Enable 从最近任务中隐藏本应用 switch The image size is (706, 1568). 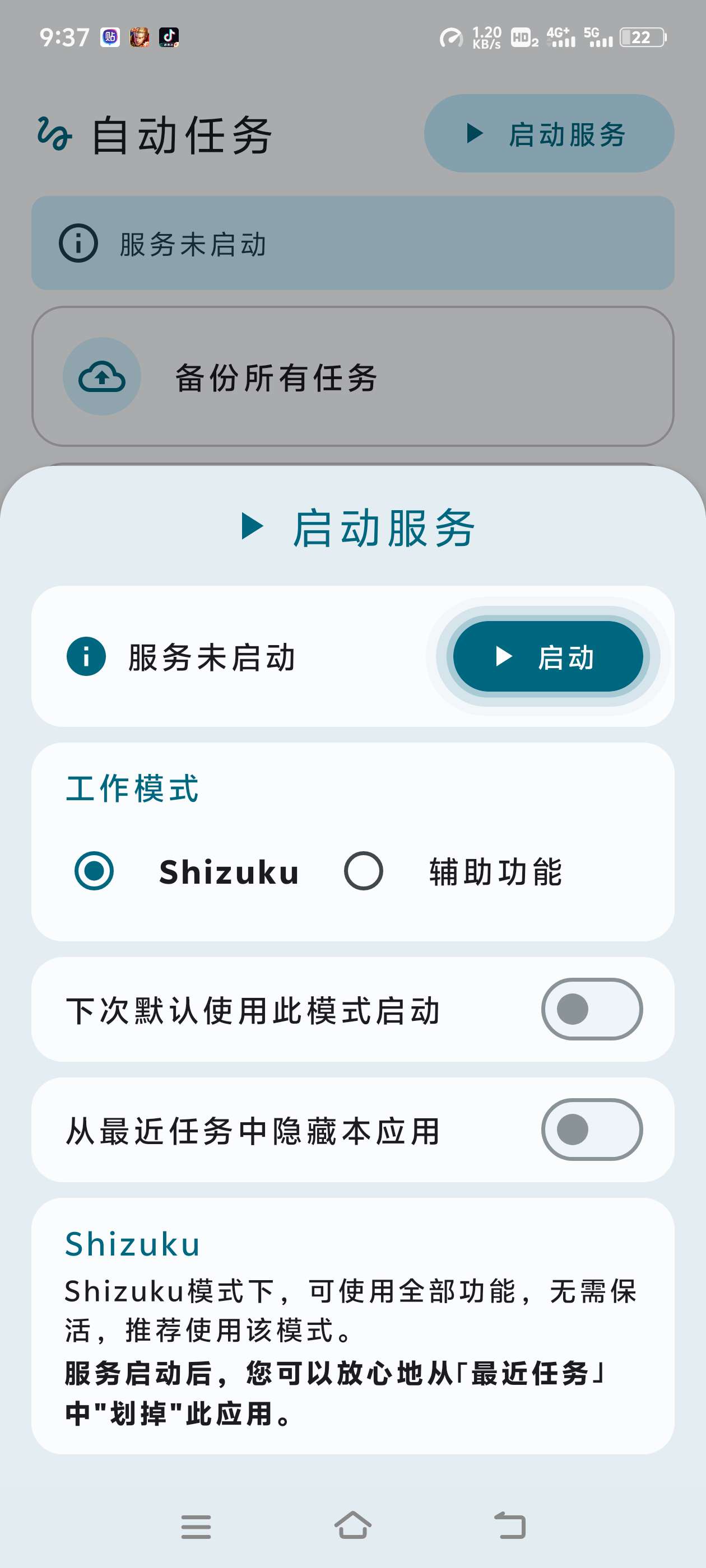pos(595,1129)
